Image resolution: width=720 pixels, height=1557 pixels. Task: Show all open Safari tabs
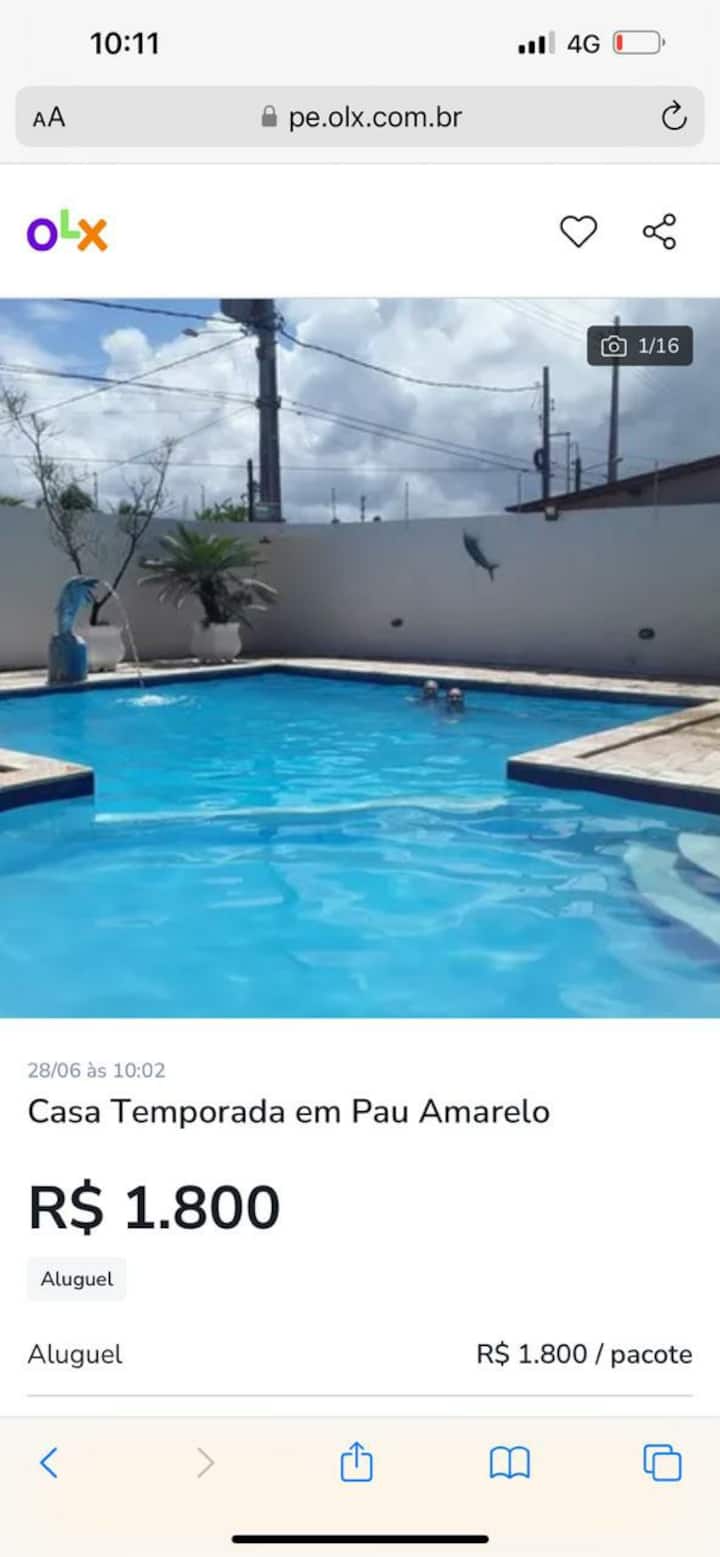(662, 1463)
